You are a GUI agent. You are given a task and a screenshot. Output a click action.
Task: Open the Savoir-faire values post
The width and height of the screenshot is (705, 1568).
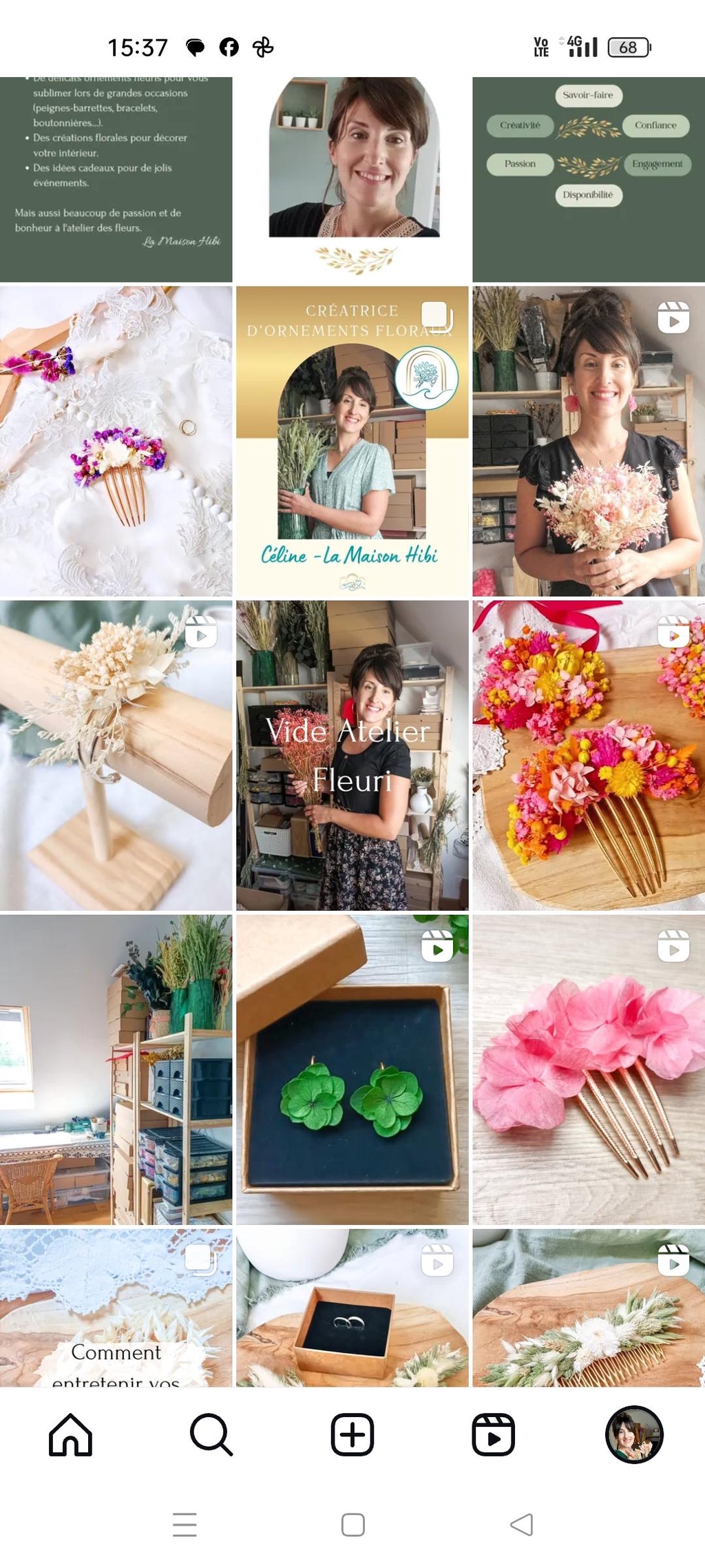coord(589,179)
